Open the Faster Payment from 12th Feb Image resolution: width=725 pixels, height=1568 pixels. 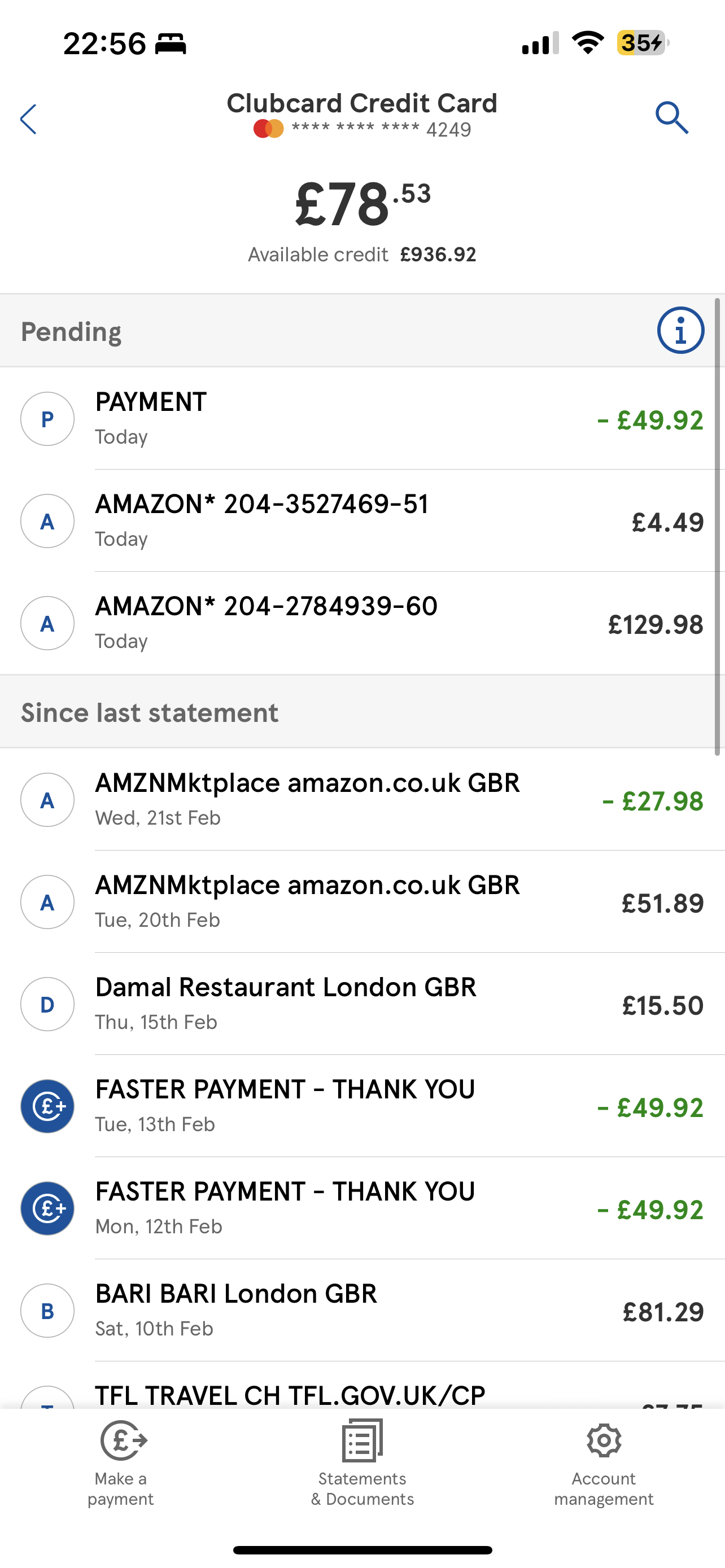click(x=362, y=1209)
